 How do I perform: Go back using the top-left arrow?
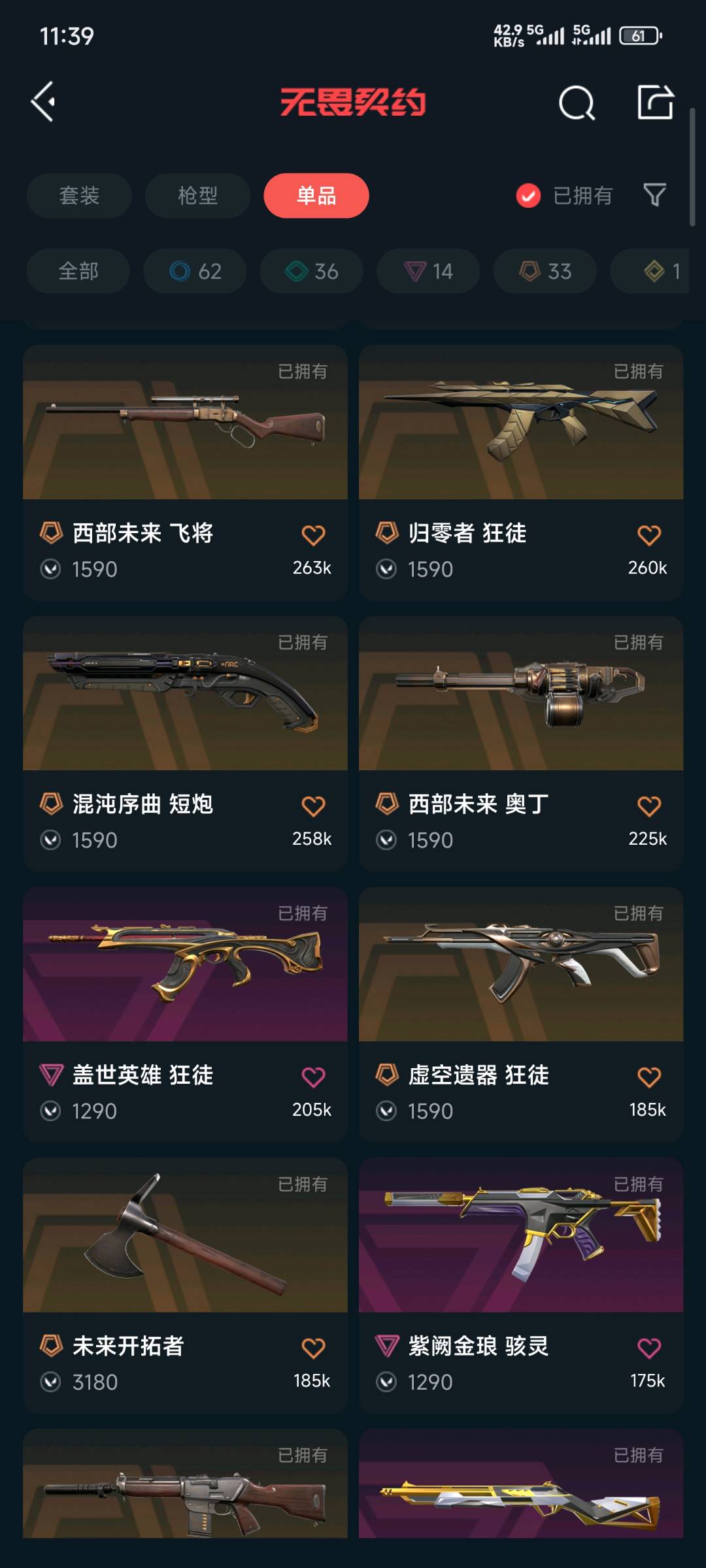(43, 102)
